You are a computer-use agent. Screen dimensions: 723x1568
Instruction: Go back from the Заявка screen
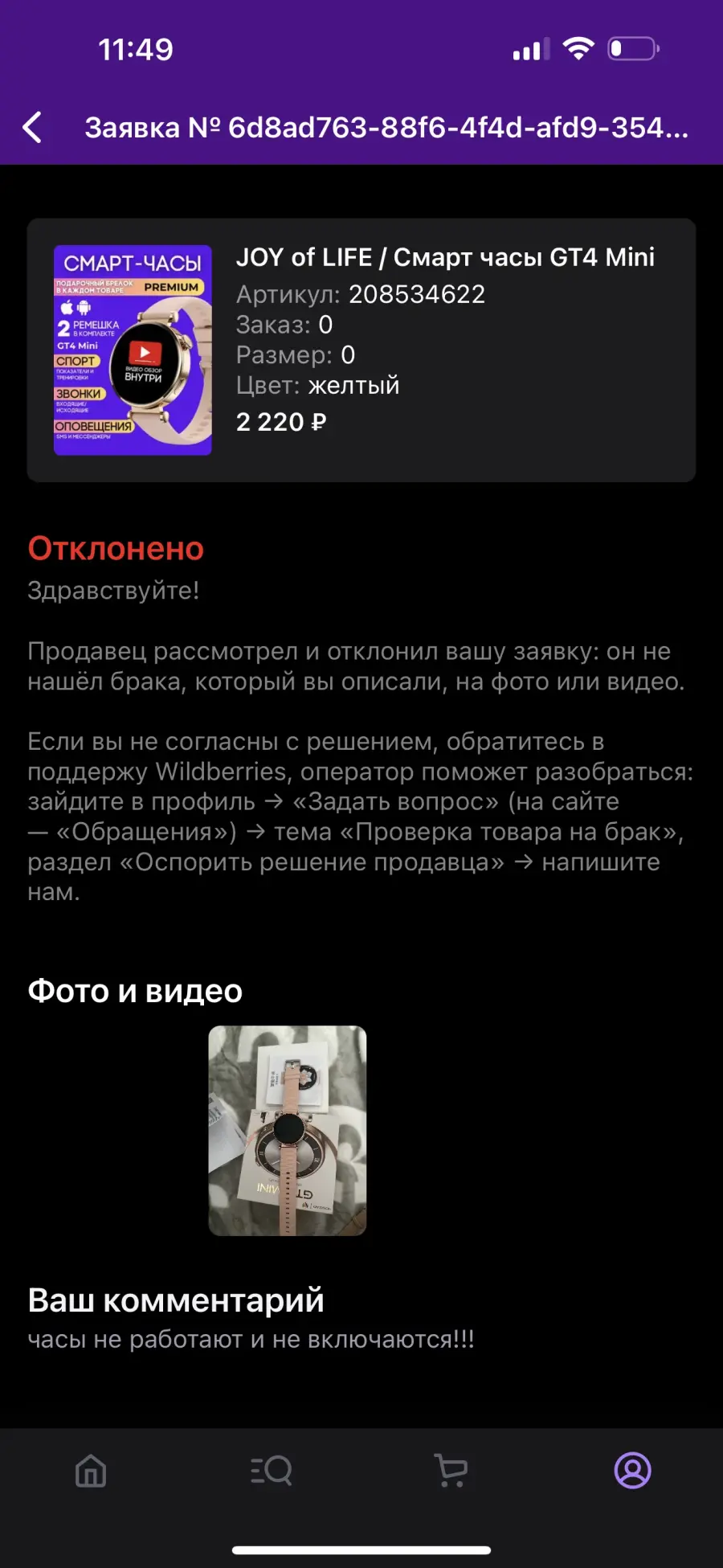coord(32,127)
